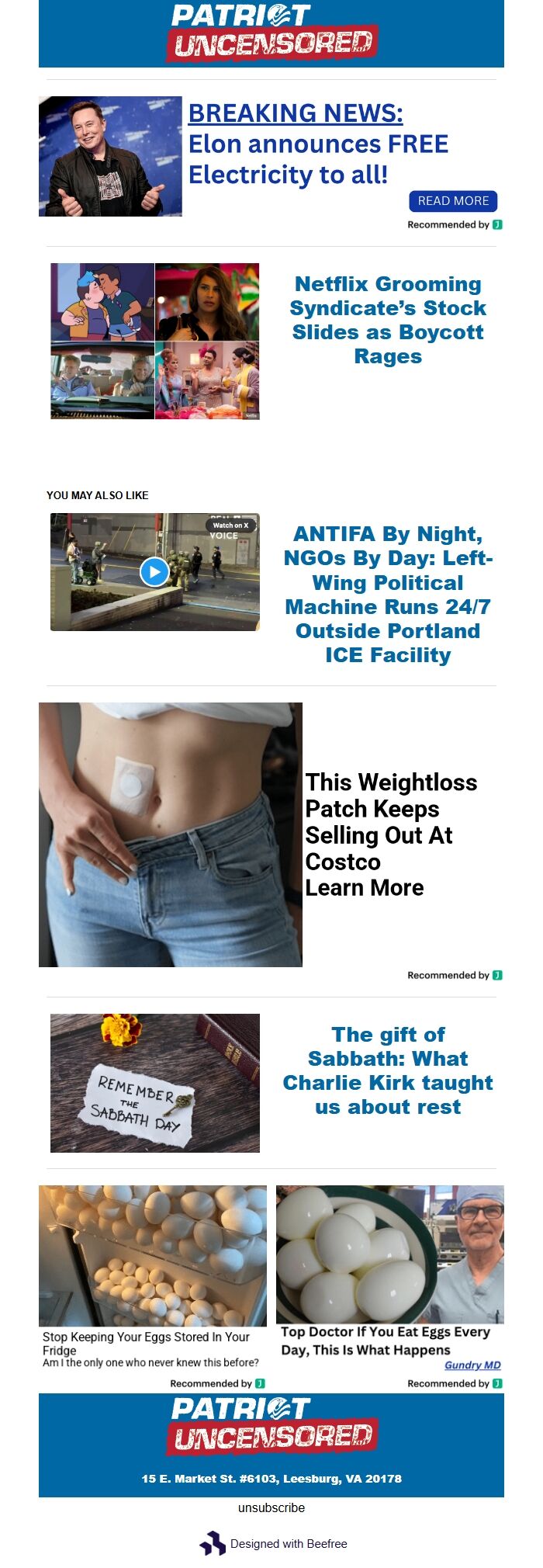Open the Netflix article image collage
The image size is (543, 1568).
pyautogui.click(x=155, y=341)
